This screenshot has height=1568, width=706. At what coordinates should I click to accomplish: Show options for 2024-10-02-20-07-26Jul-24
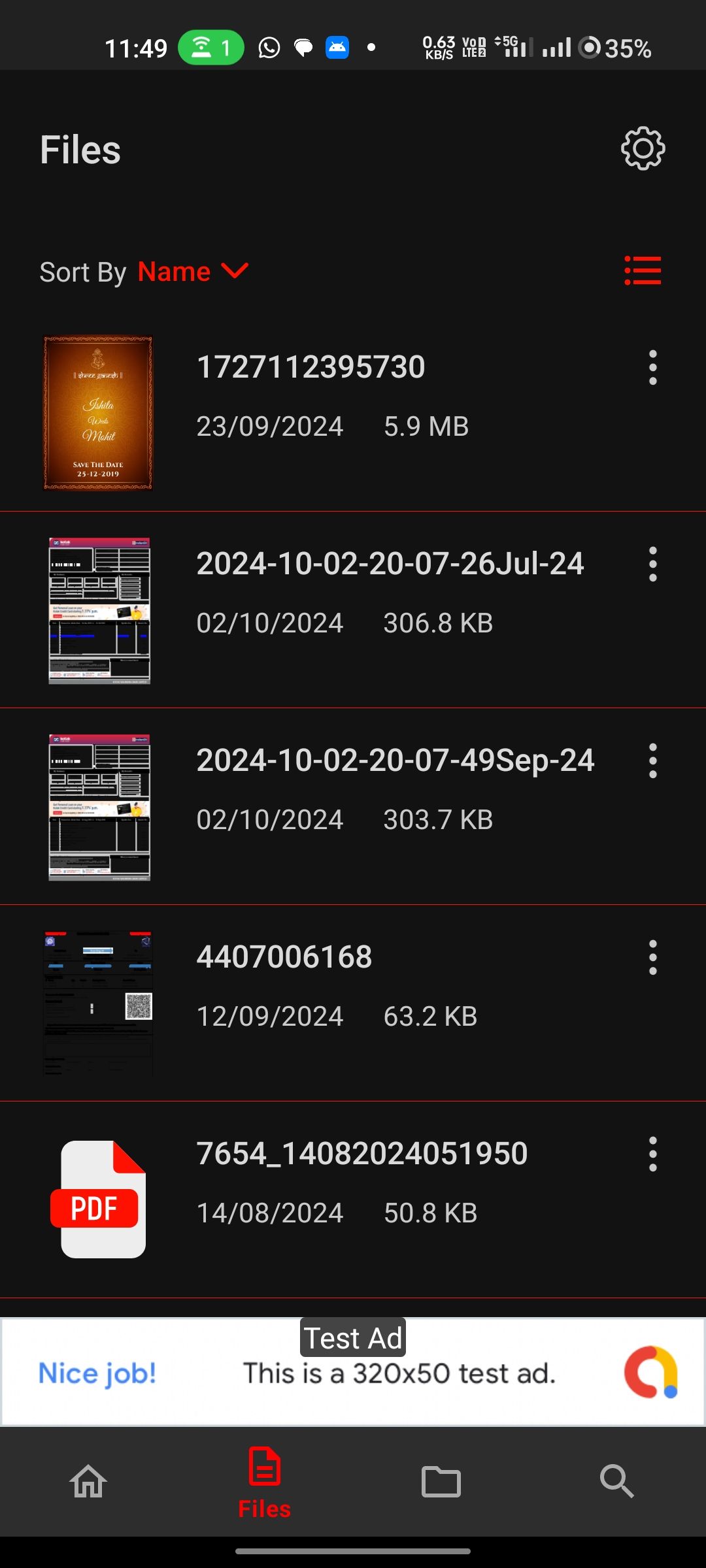pyautogui.click(x=652, y=564)
